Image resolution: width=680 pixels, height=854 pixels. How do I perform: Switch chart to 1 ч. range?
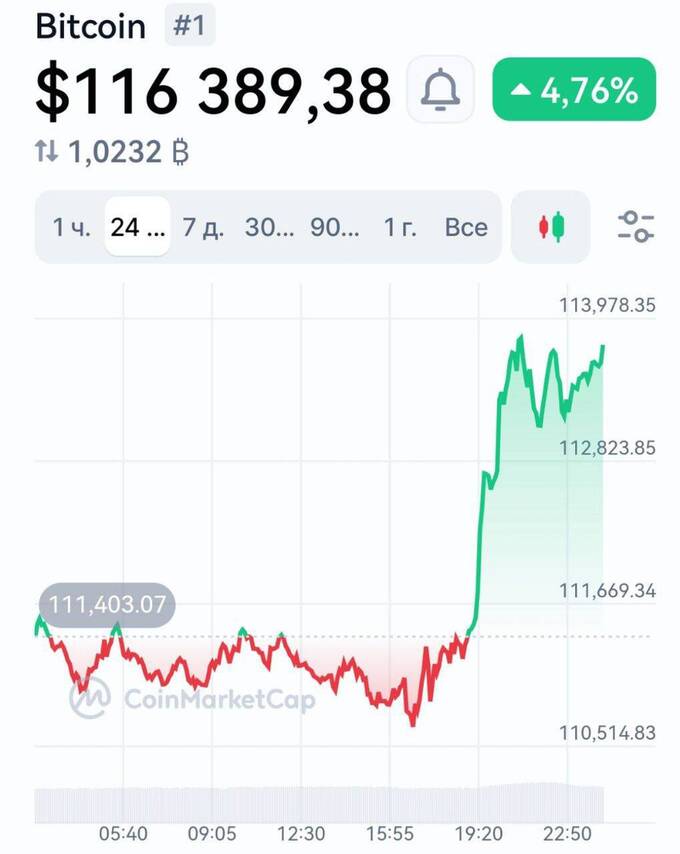[71, 227]
